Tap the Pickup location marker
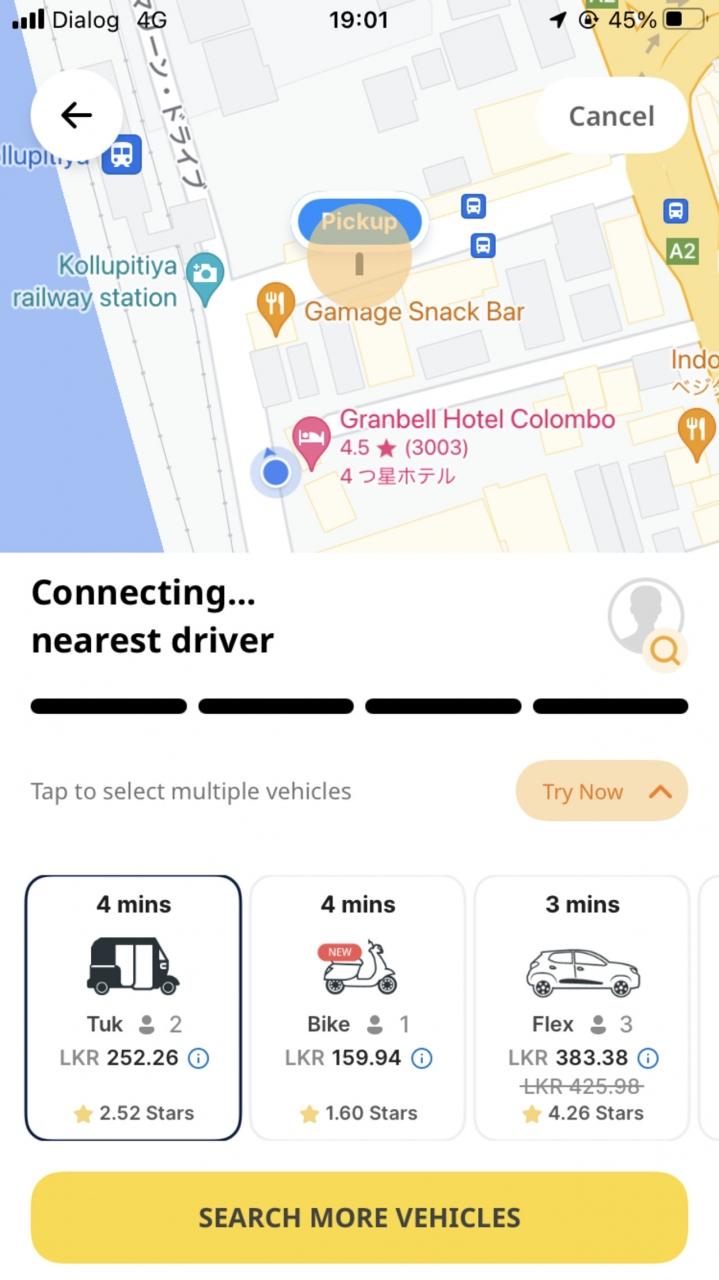Image resolution: width=719 pixels, height=1280 pixels. click(x=359, y=222)
